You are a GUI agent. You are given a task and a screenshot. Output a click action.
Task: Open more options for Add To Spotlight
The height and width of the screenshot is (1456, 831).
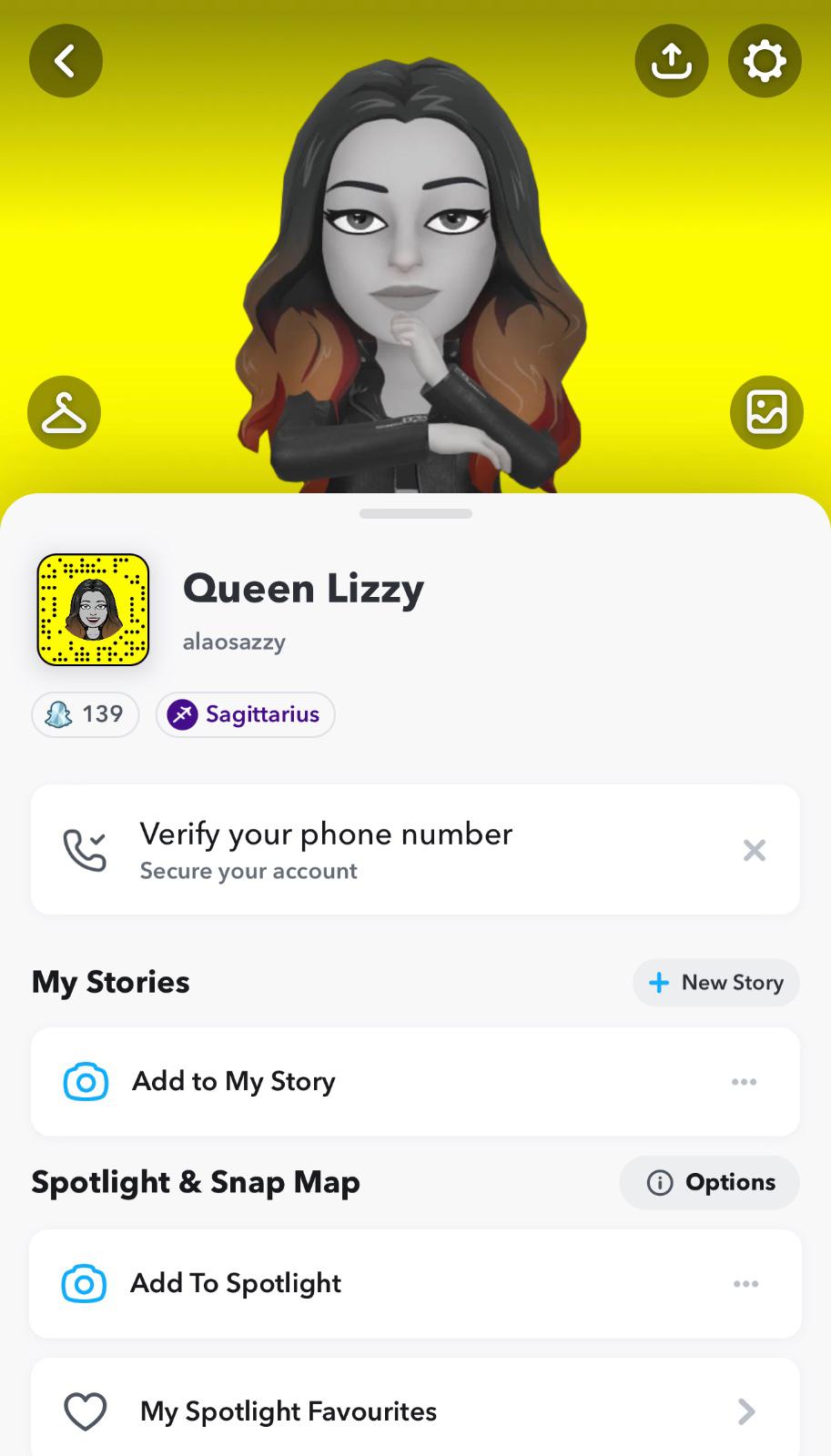click(x=745, y=1284)
